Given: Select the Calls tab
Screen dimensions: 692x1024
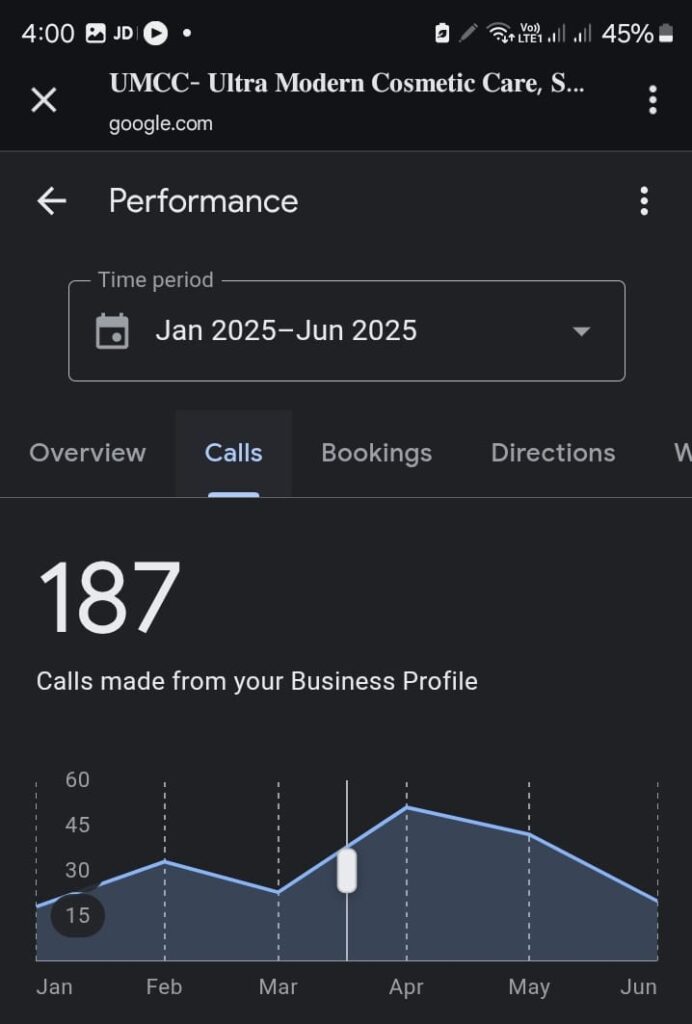Looking at the screenshot, I should click(x=233, y=453).
